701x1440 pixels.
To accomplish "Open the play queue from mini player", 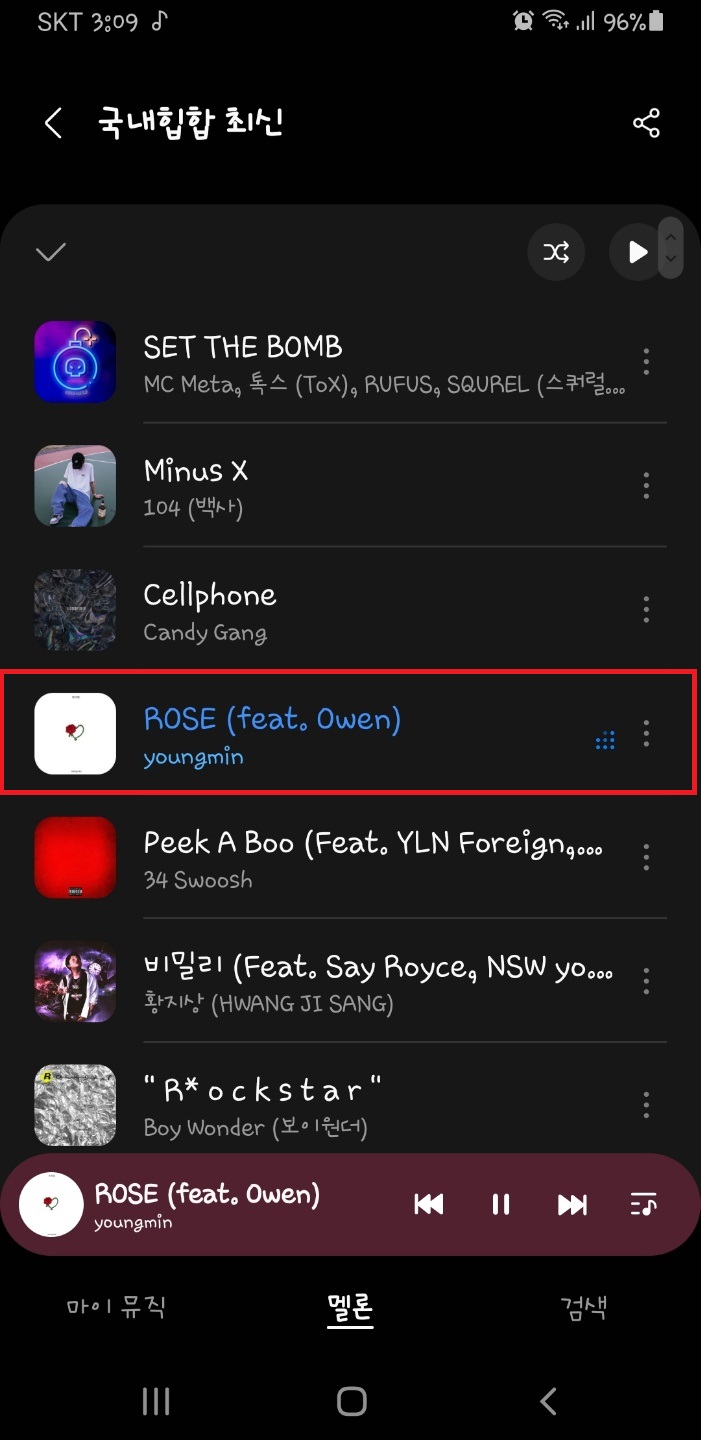I will pos(644,1205).
